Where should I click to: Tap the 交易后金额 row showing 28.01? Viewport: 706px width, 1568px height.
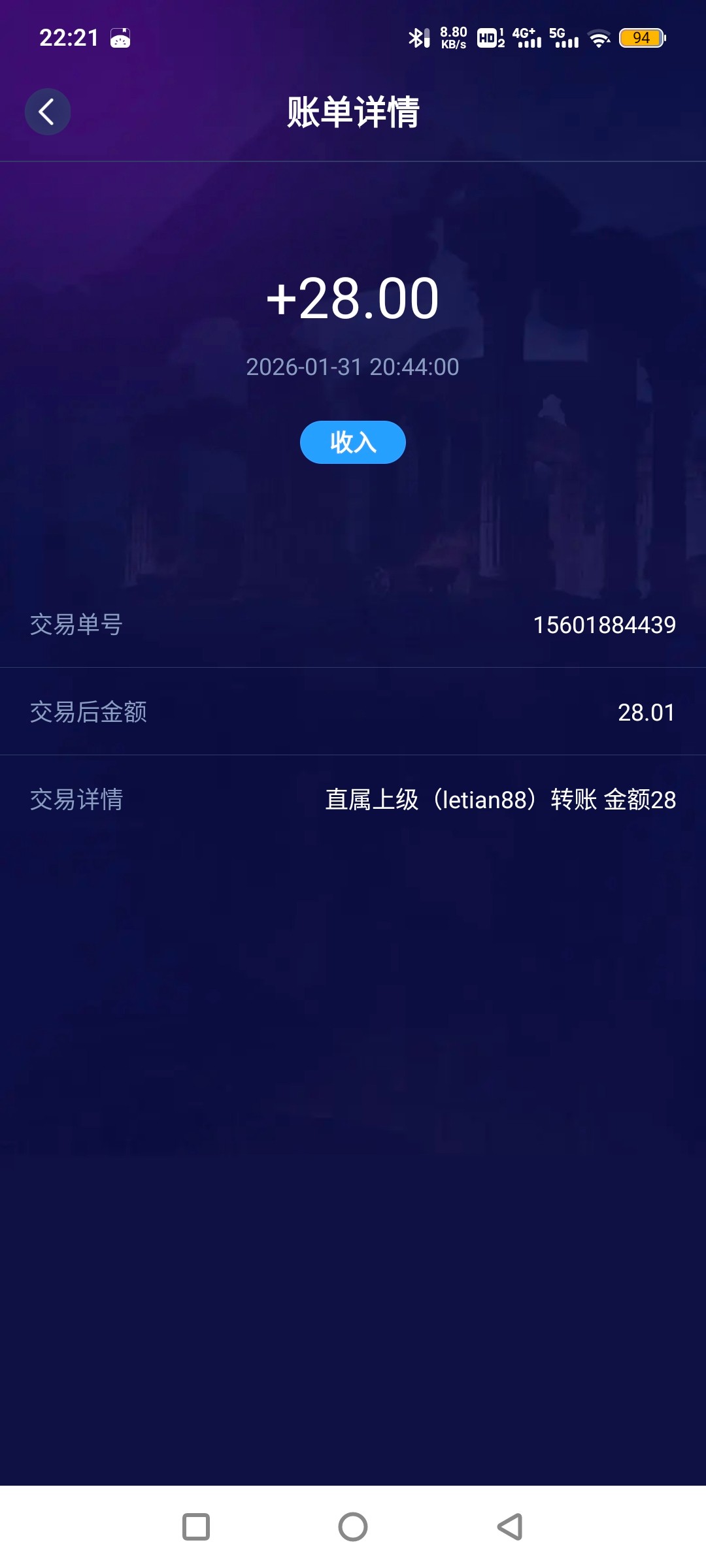click(353, 712)
